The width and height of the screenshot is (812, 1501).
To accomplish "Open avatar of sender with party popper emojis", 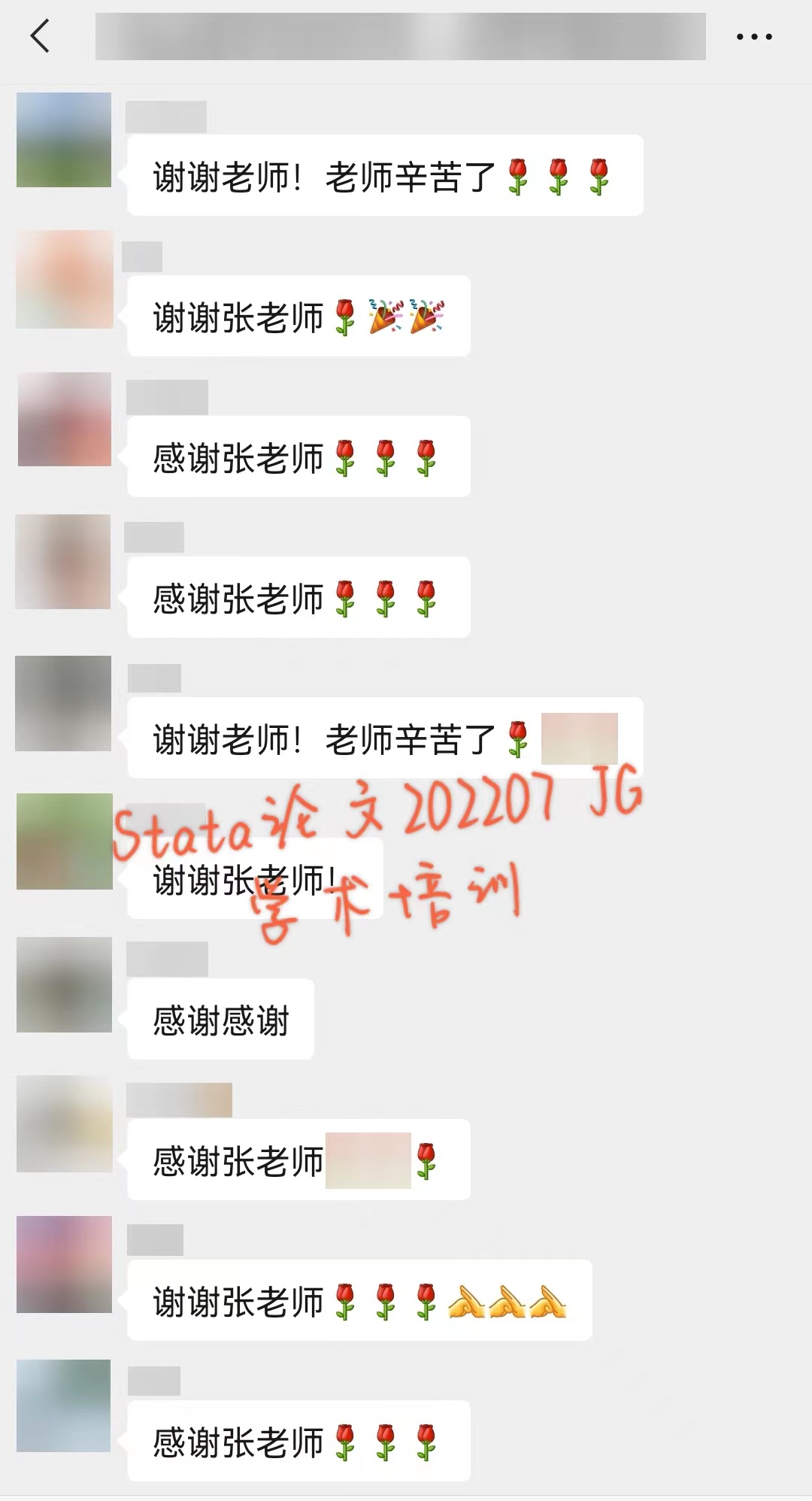I will (x=65, y=280).
